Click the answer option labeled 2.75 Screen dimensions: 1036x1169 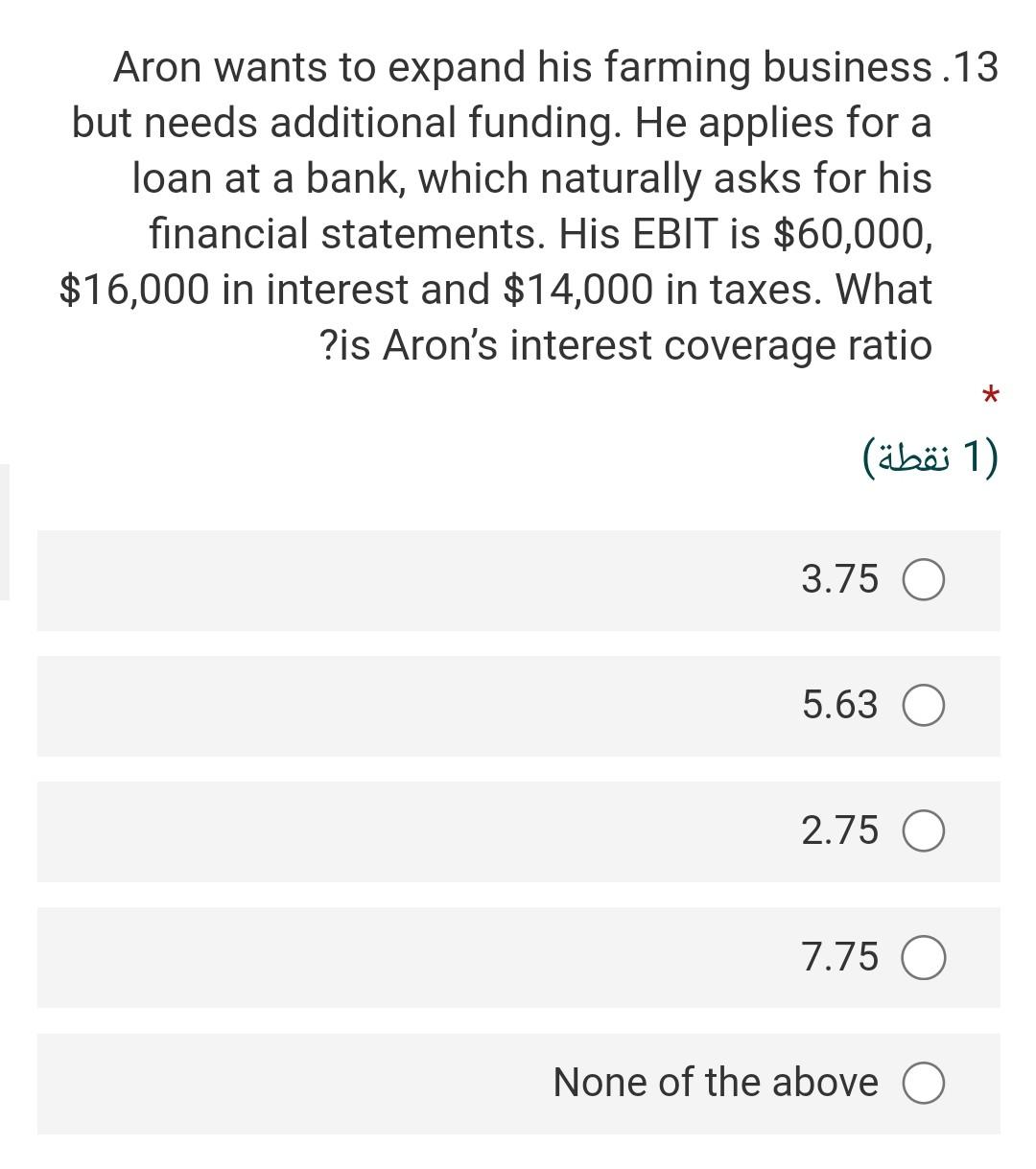pyautogui.click(x=839, y=831)
